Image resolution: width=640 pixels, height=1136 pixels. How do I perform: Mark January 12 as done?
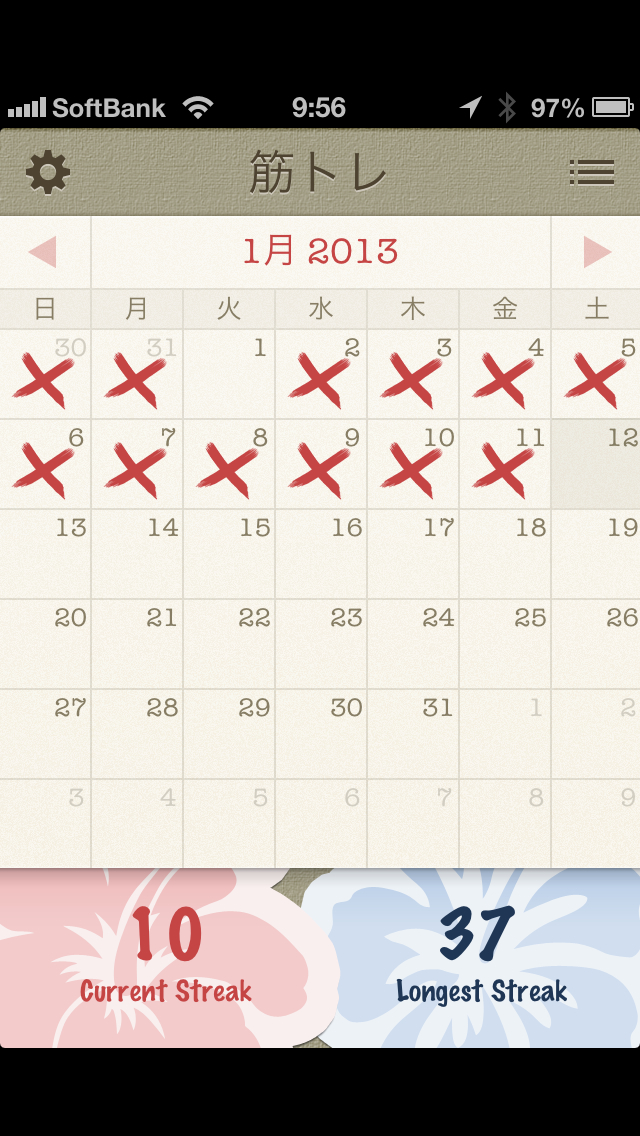596,464
